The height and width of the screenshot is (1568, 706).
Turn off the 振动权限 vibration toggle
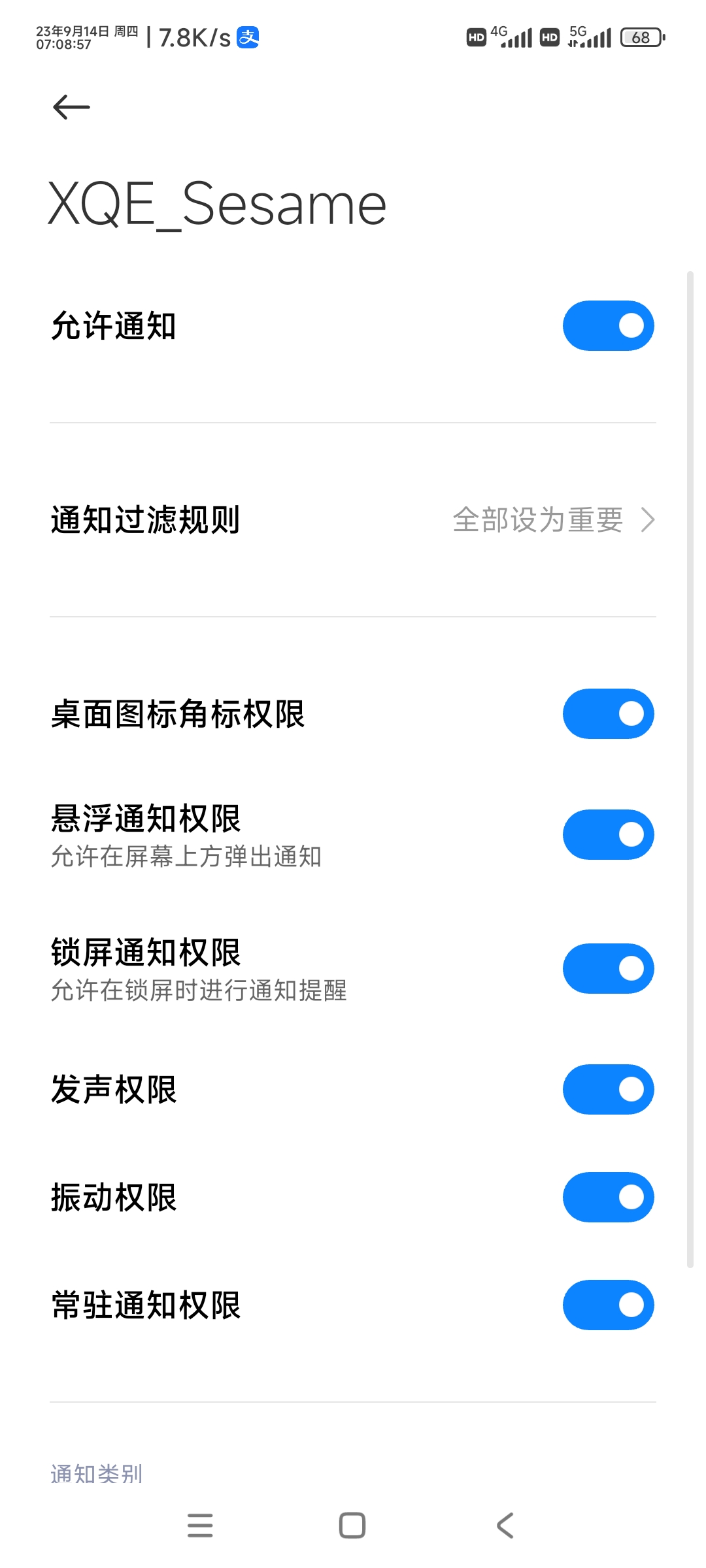(608, 1197)
